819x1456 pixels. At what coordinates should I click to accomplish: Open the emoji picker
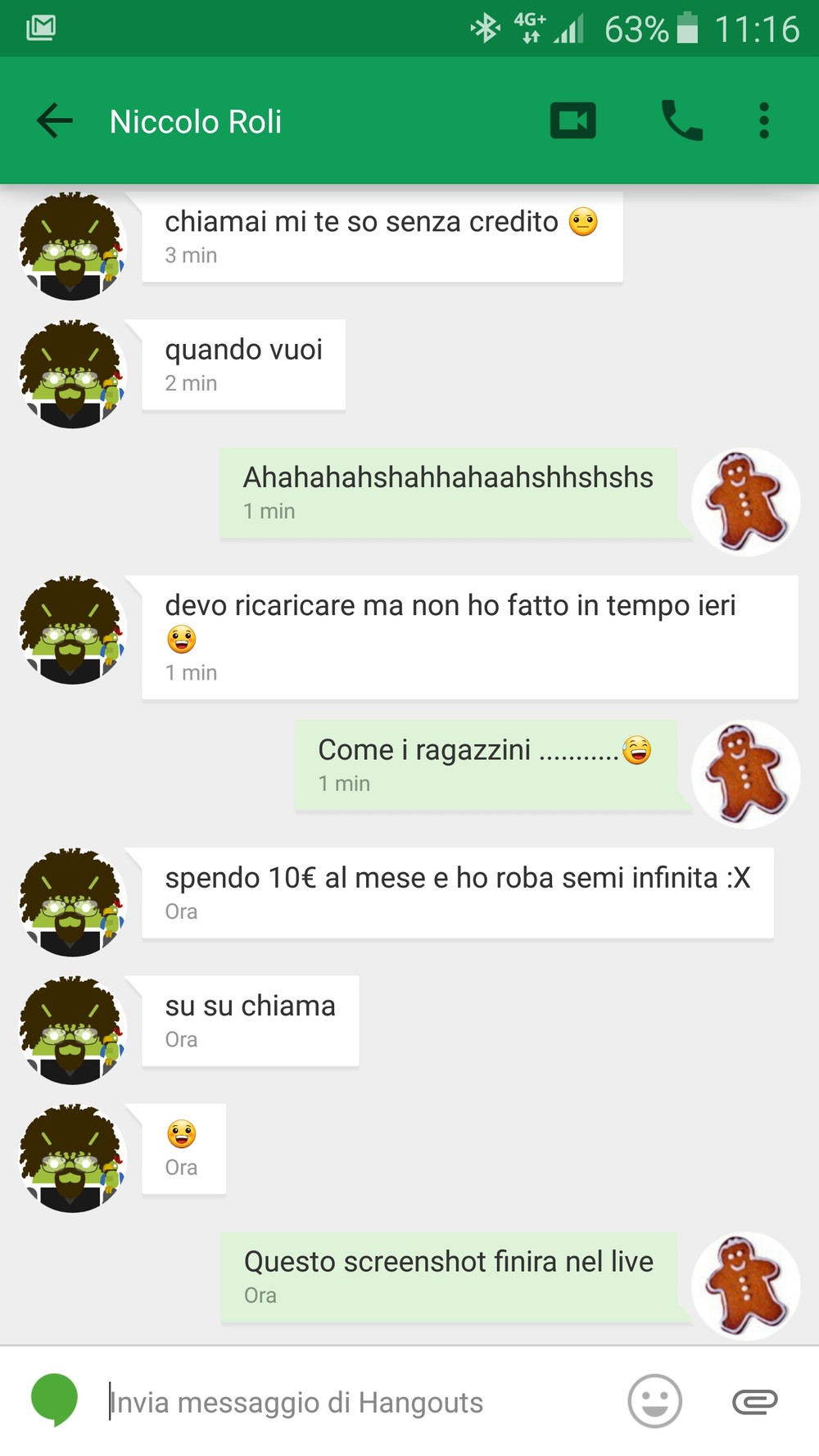point(654,1401)
